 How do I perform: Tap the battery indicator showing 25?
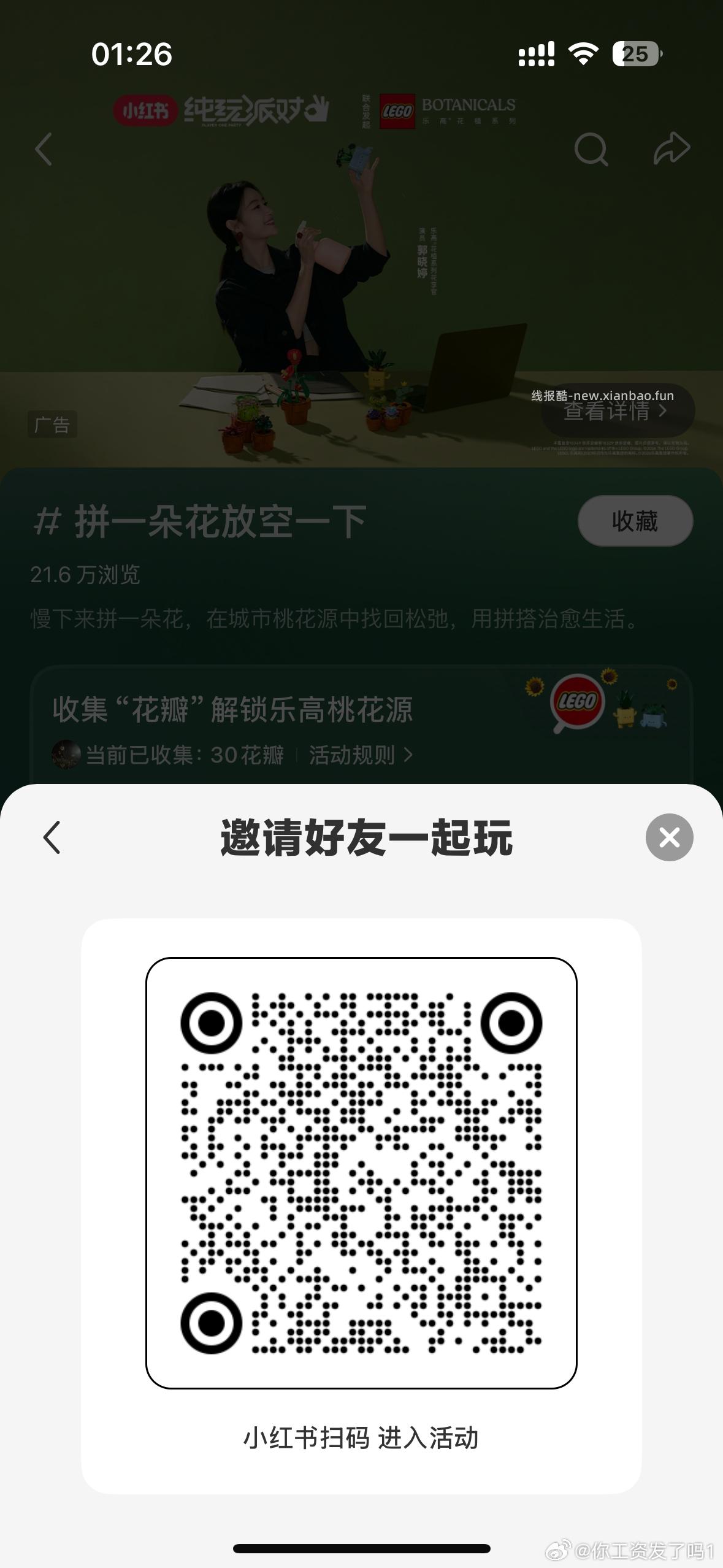[636, 55]
